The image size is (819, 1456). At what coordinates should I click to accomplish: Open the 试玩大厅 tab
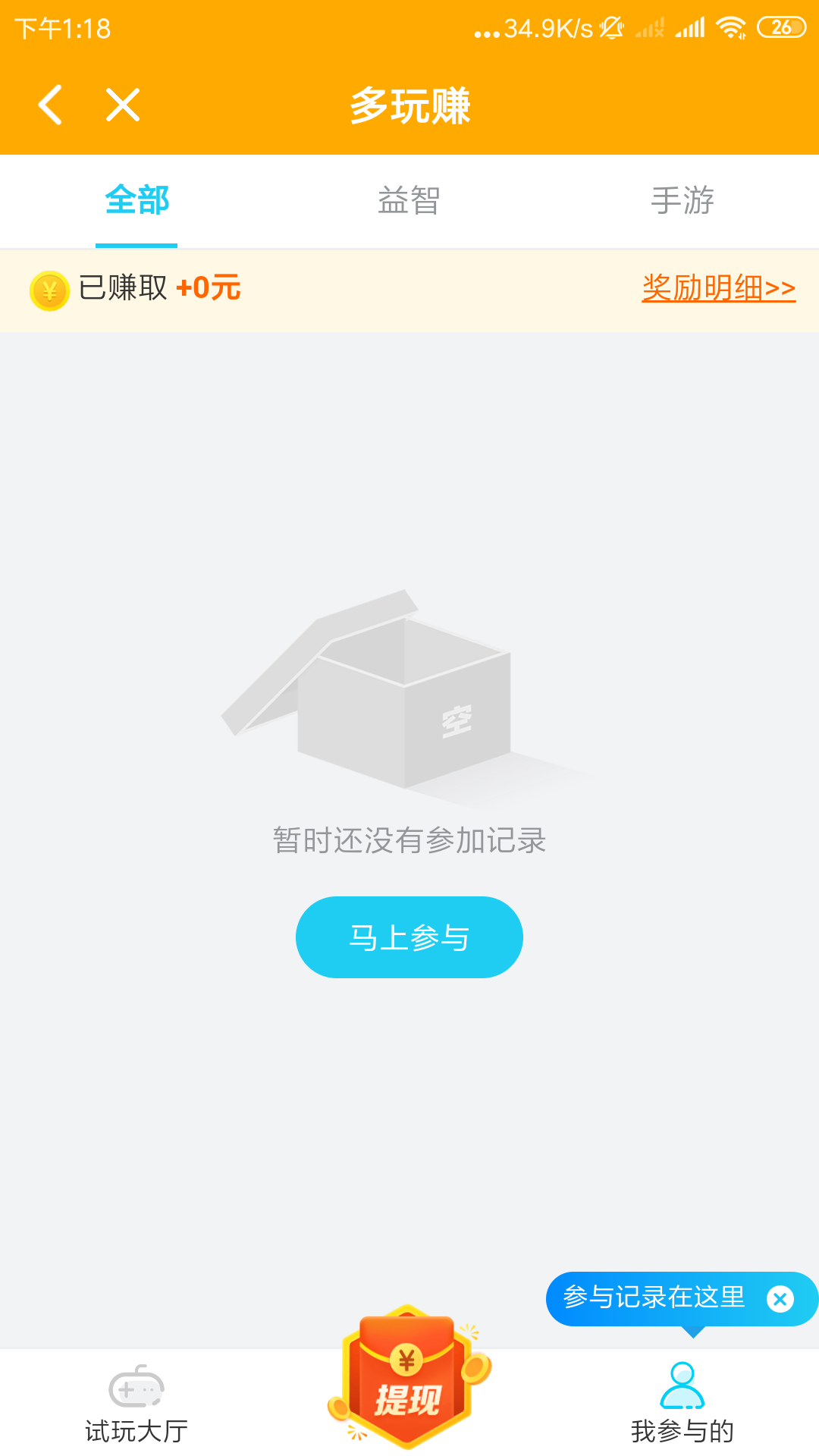click(x=136, y=1403)
